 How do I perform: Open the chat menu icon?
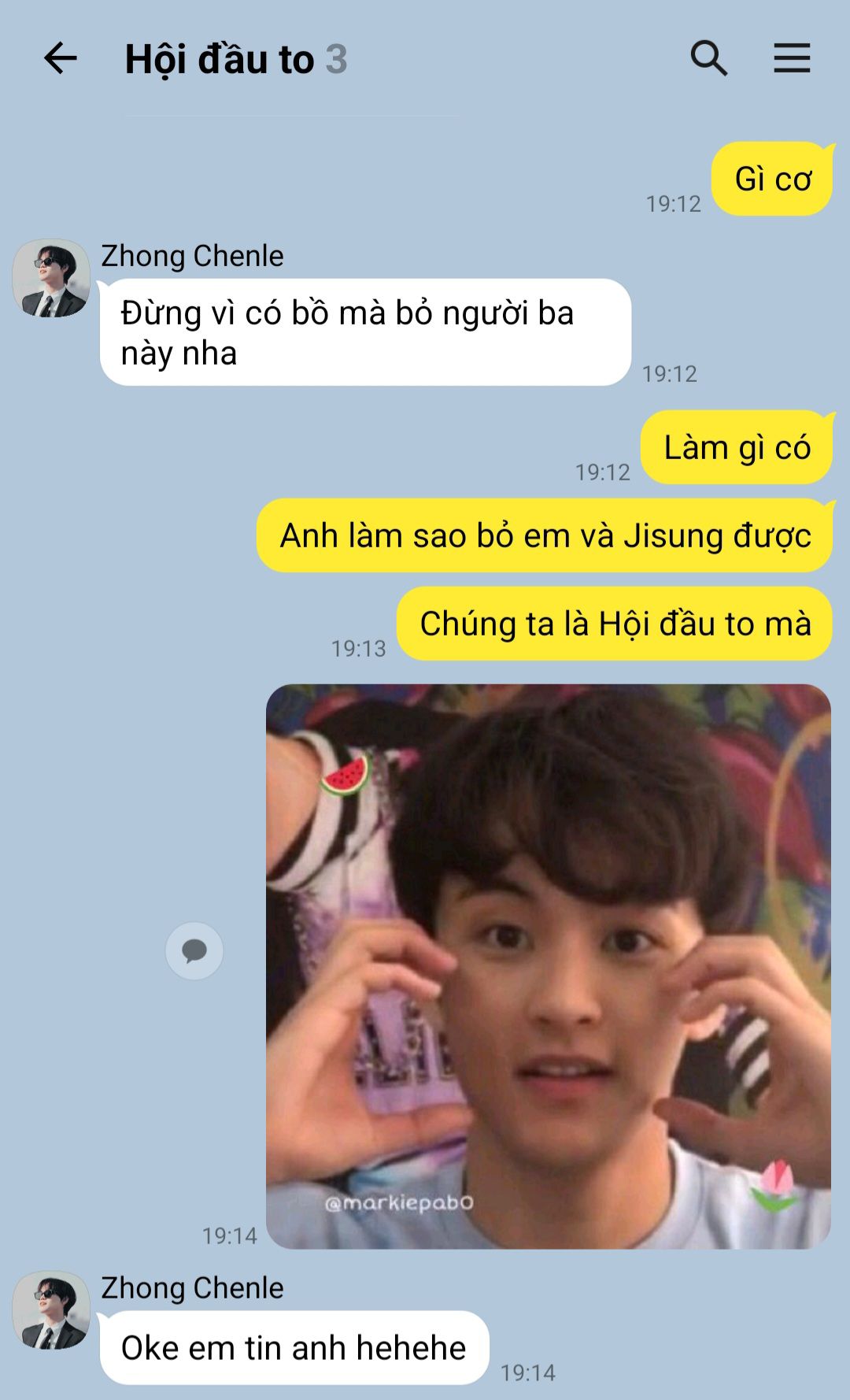coord(791,59)
